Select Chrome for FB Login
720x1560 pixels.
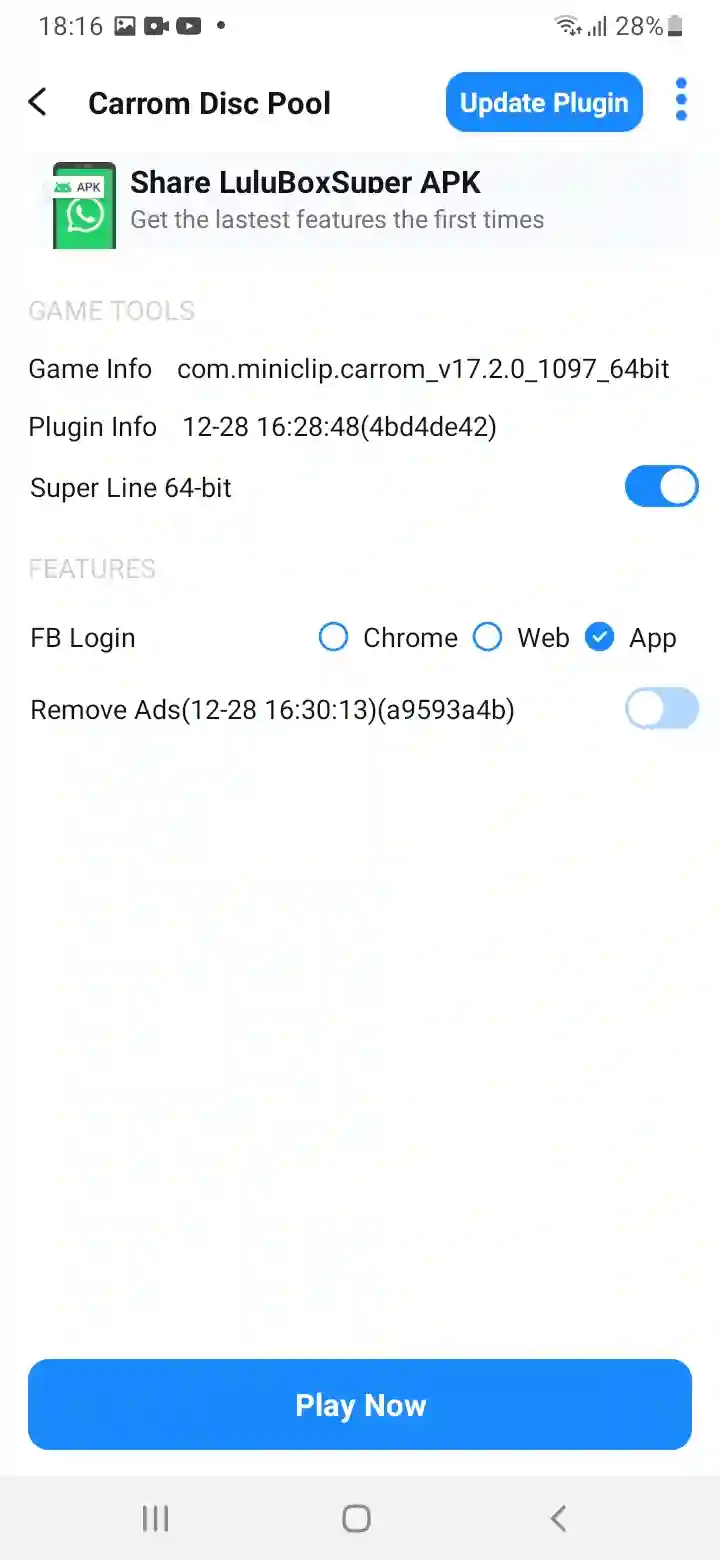[334, 637]
